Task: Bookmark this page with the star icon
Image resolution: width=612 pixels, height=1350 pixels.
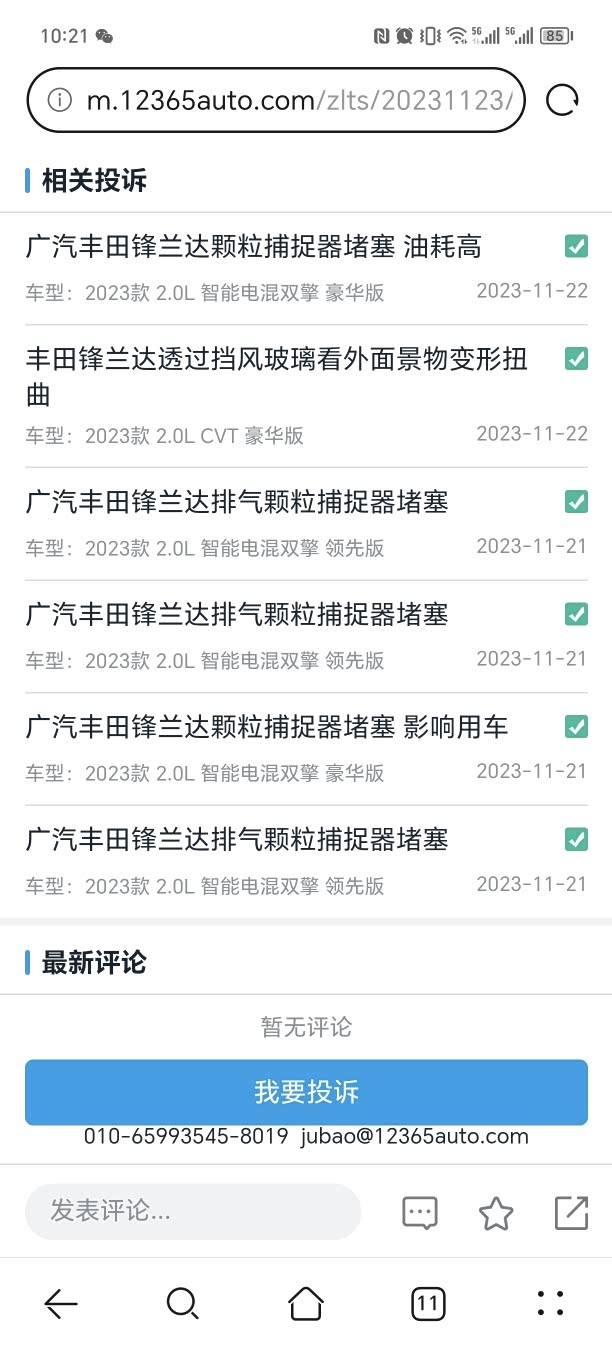Action: pyautogui.click(x=496, y=1212)
